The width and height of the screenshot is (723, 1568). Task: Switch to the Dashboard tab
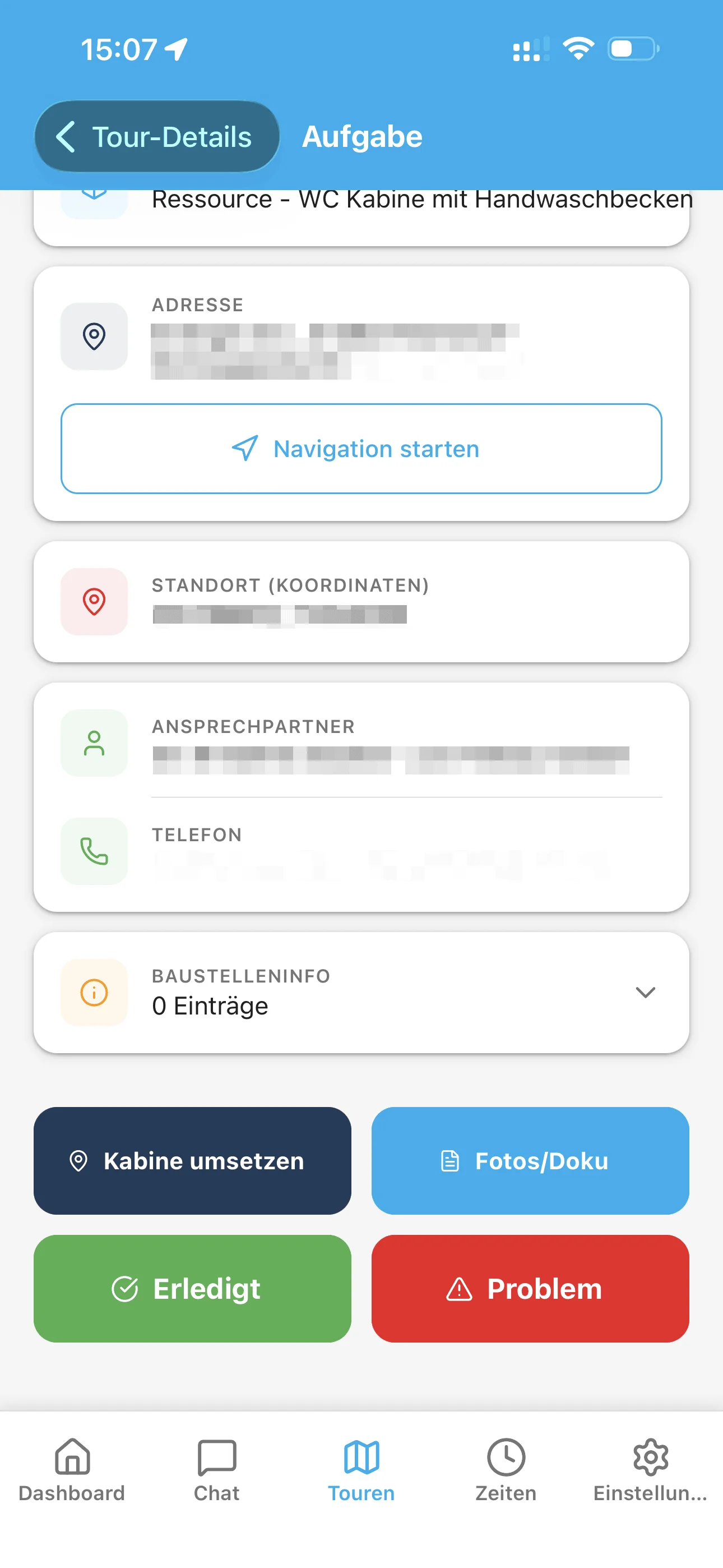point(72,1469)
